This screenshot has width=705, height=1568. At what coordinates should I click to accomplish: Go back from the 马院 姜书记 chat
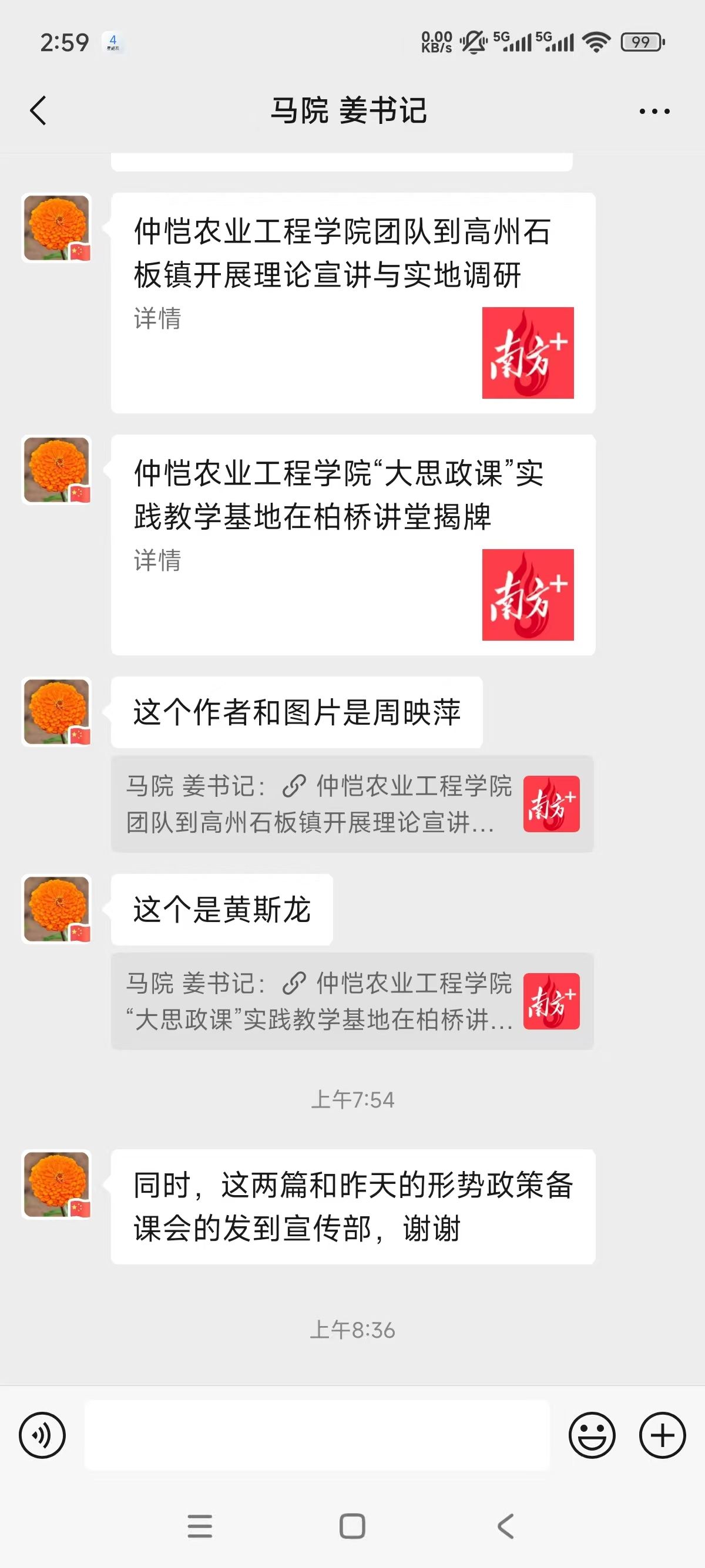point(38,111)
